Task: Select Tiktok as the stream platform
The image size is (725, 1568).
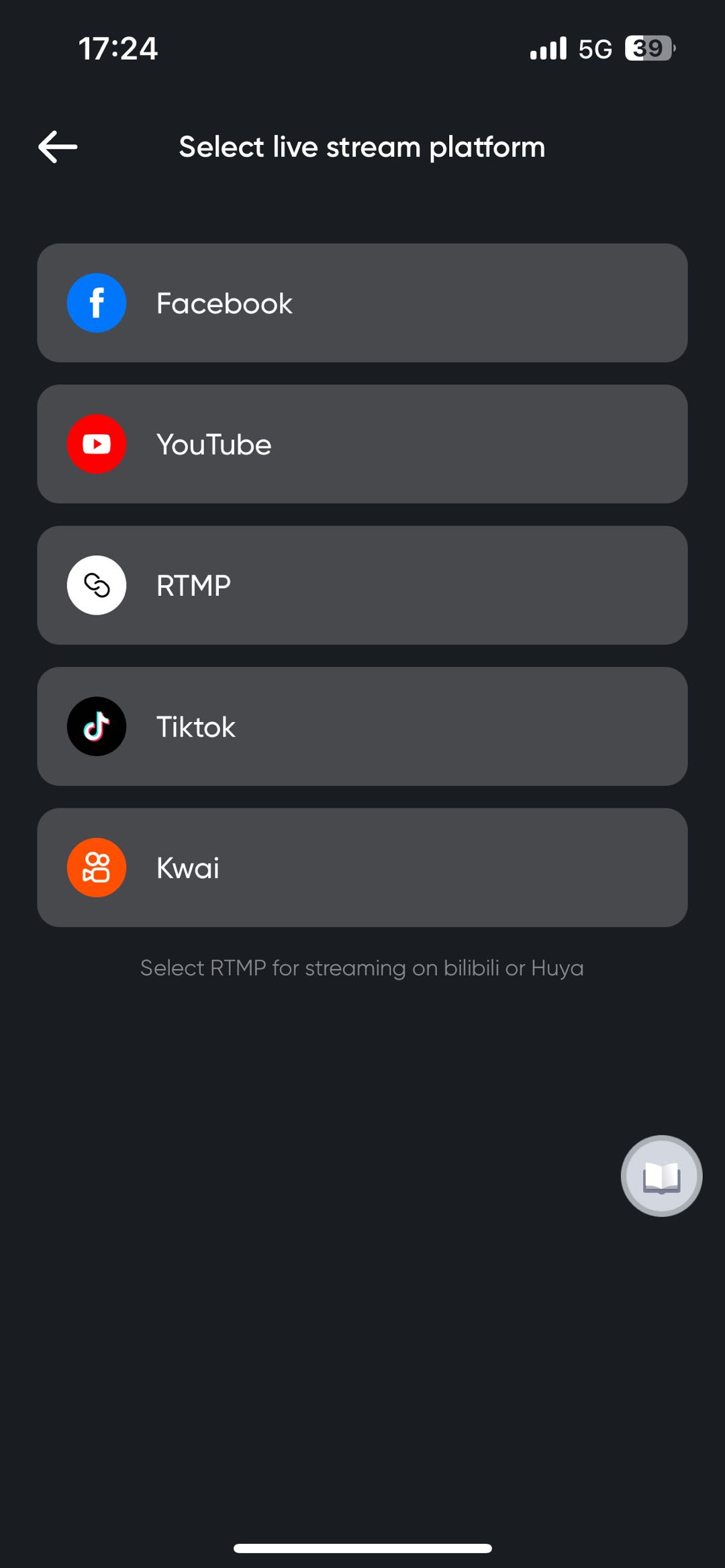Action: [x=362, y=727]
